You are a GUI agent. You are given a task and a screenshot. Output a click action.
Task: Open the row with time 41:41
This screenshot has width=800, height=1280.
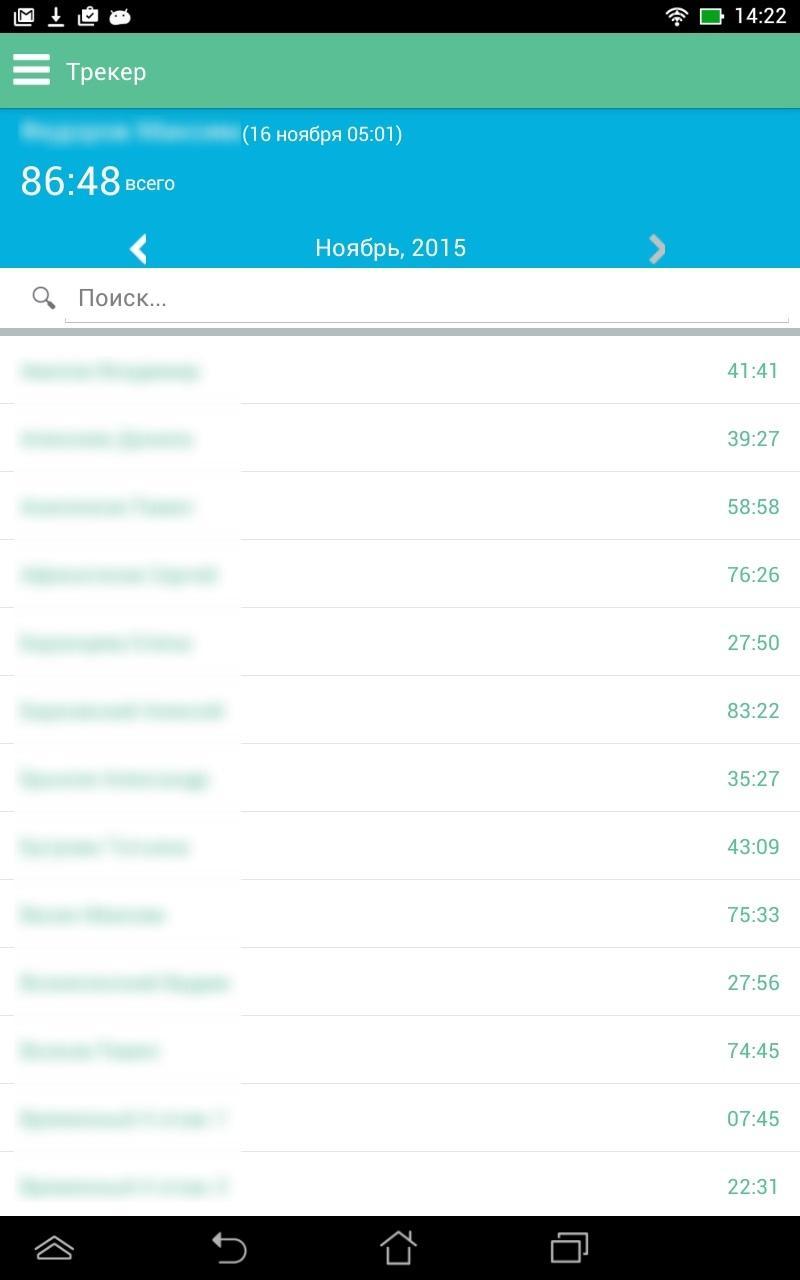point(400,371)
